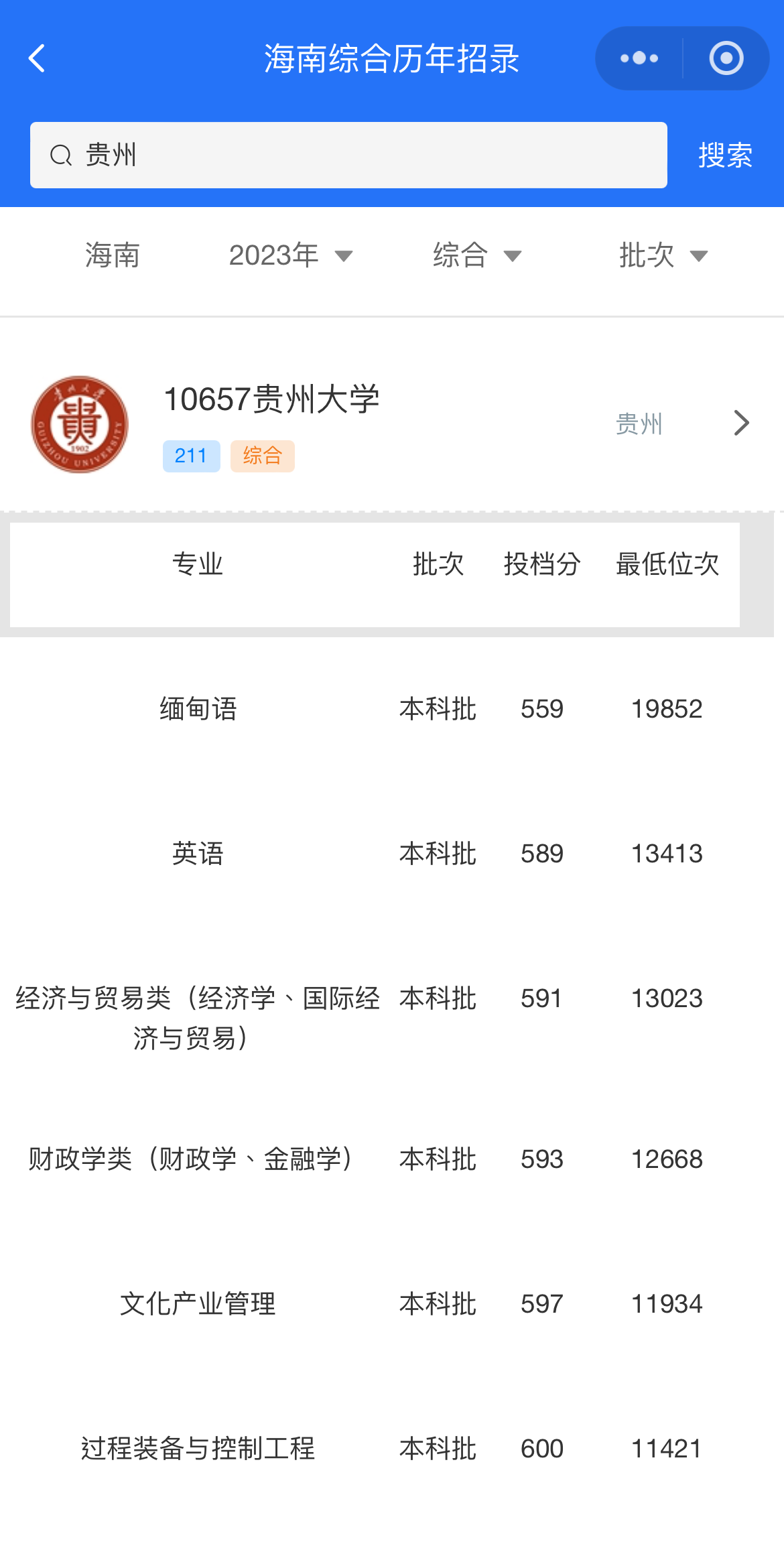Focus the search box containing 贵州
The height and width of the screenshot is (1568, 784).
click(348, 155)
